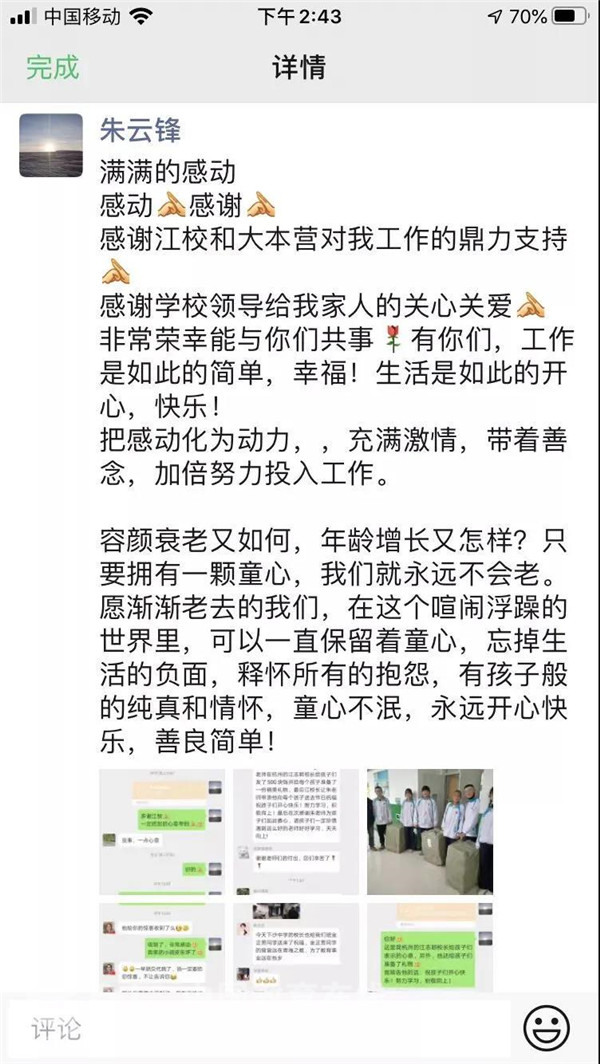Open the last screenshot in the bottom row
This screenshot has height=1064, width=600.
click(x=430, y=950)
